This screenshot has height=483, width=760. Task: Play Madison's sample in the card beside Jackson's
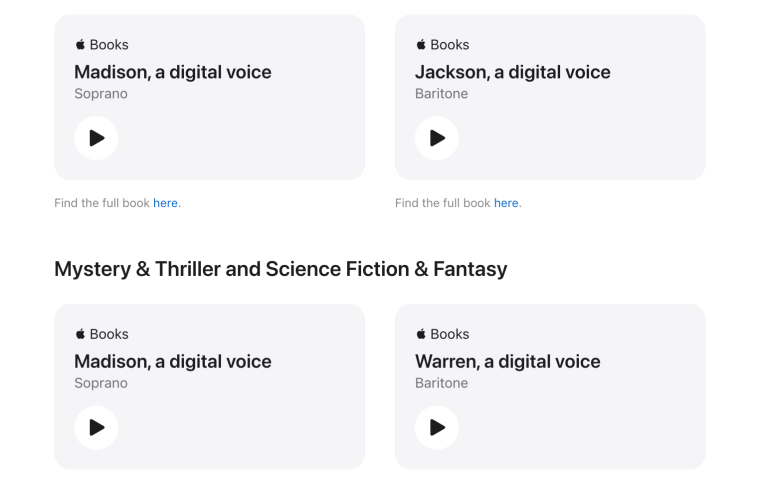96,138
